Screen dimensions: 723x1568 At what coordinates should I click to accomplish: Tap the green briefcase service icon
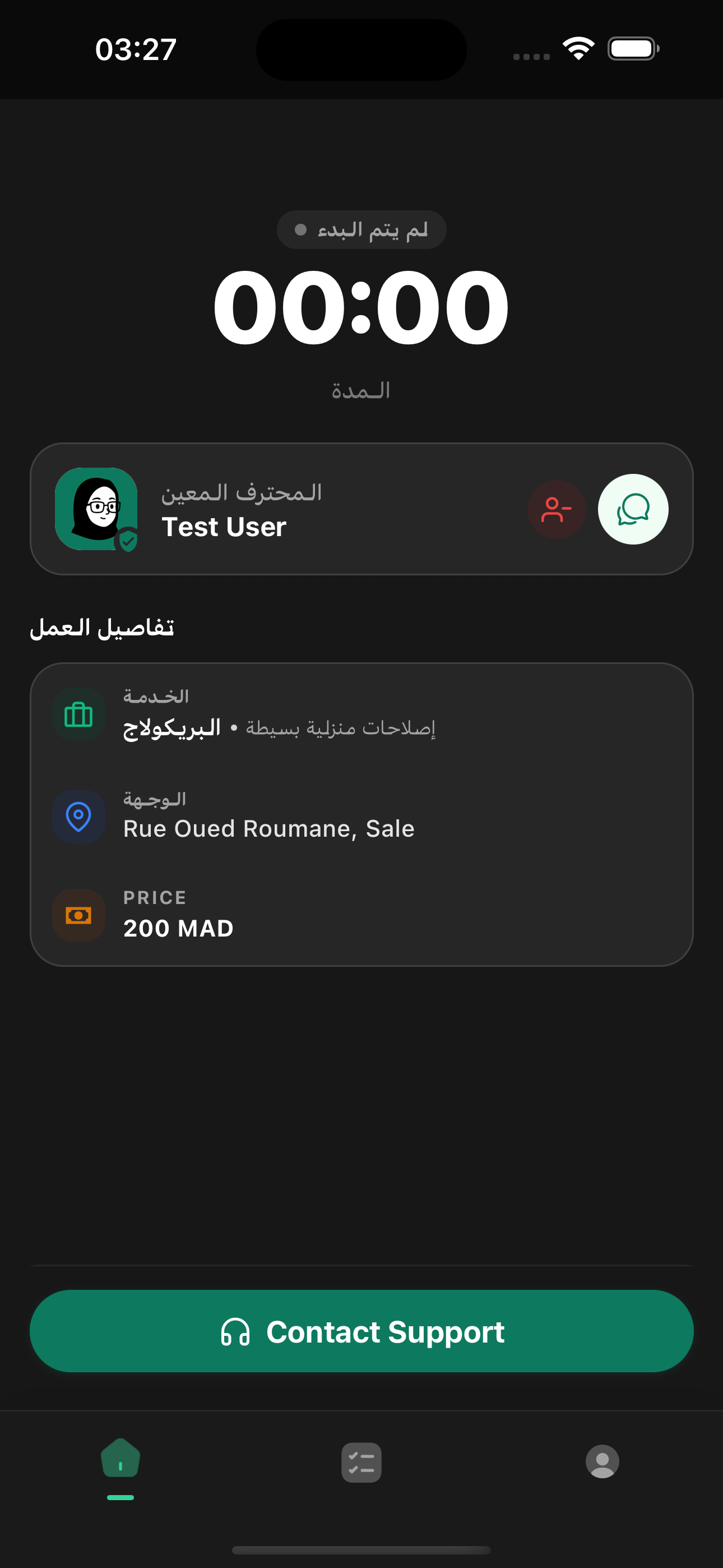coord(78,714)
